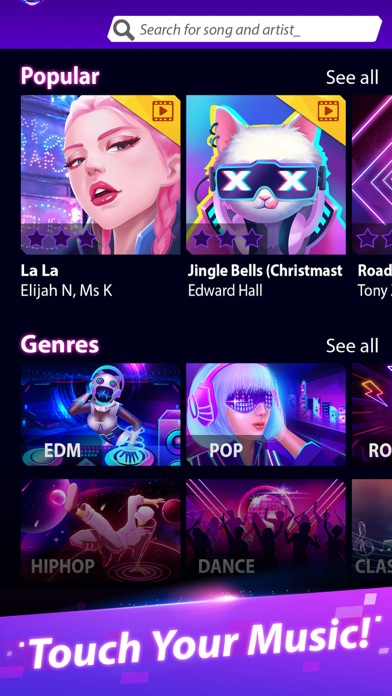
Task: Choose the DANCE genre tile
Action: tap(266, 530)
